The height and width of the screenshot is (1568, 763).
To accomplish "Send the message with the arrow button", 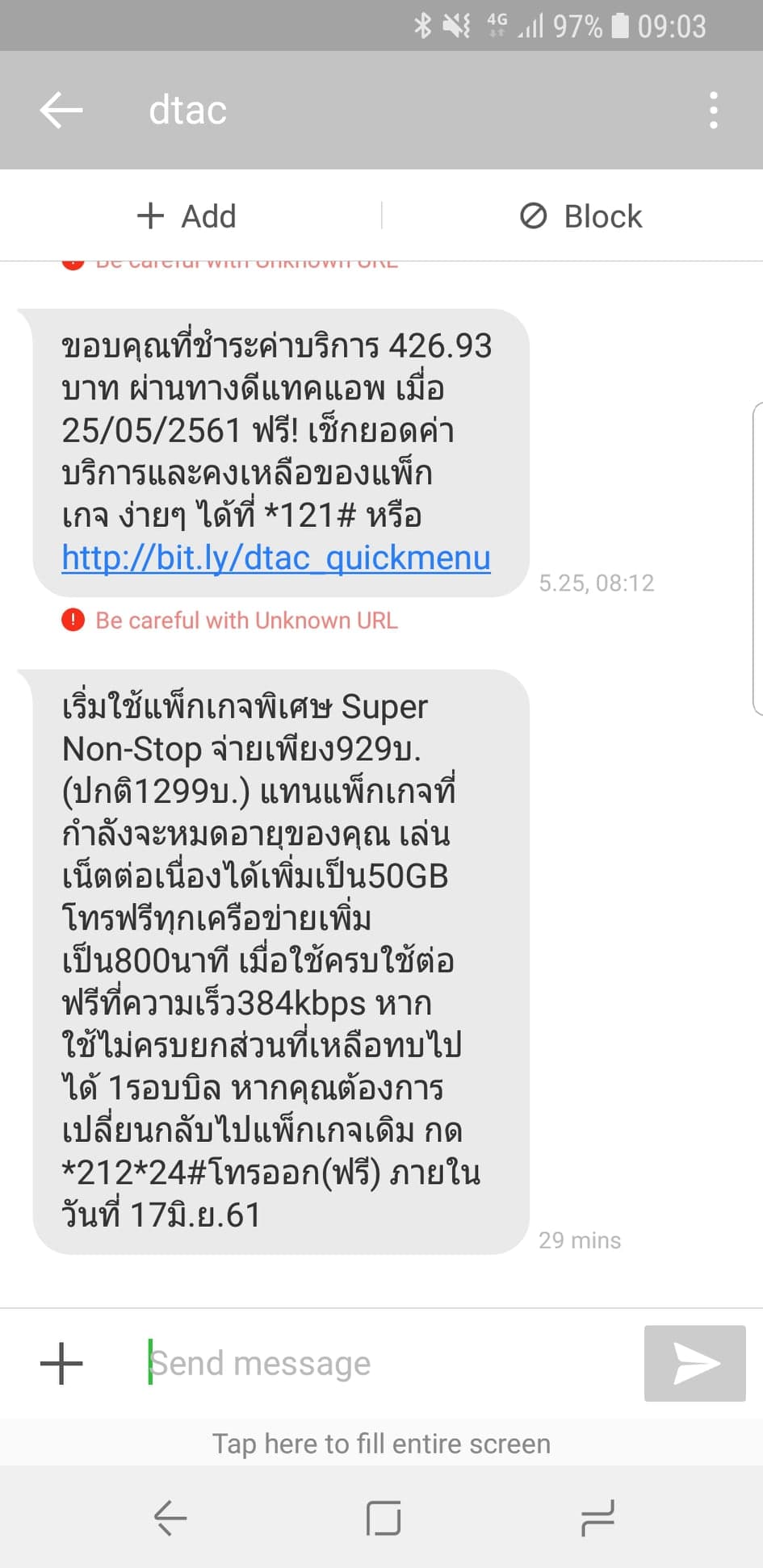I will click(695, 1363).
